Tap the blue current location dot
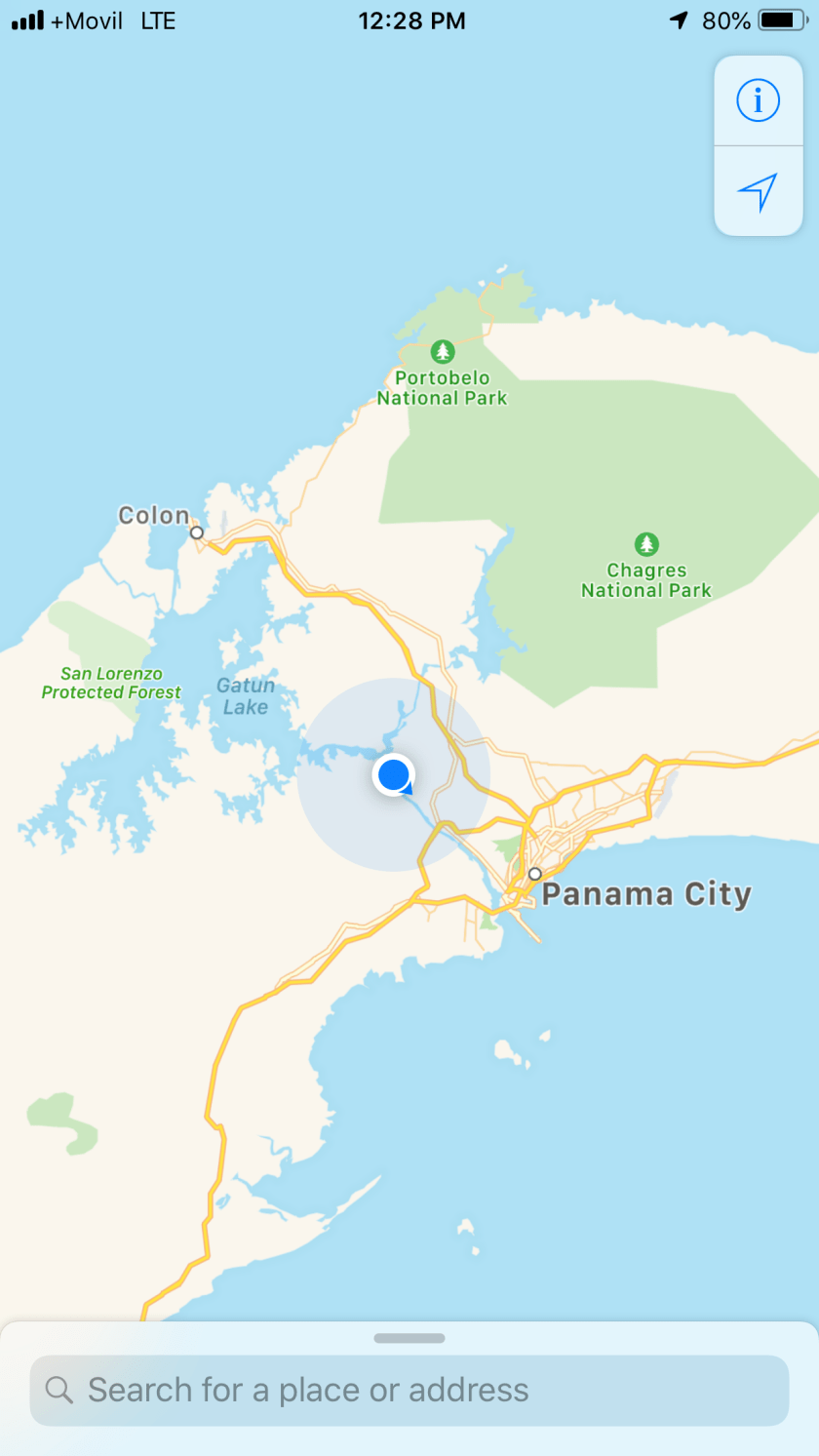Image resolution: width=819 pixels, height=1456 pixels. coord(394,775)
